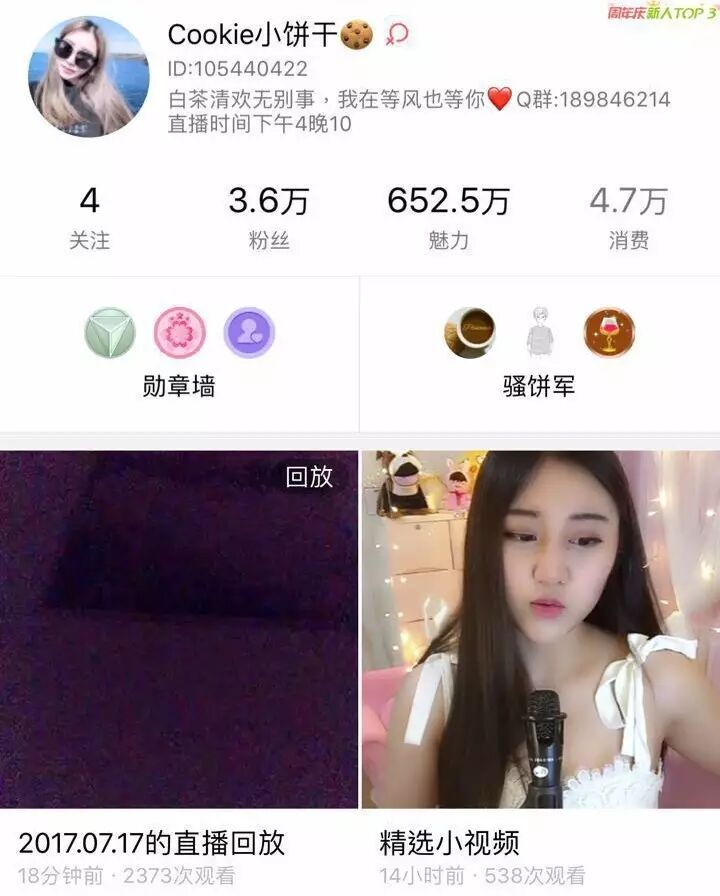View the 魅力 charm ranking
This screenshot has width=720, height=896.
coord(448,219)
